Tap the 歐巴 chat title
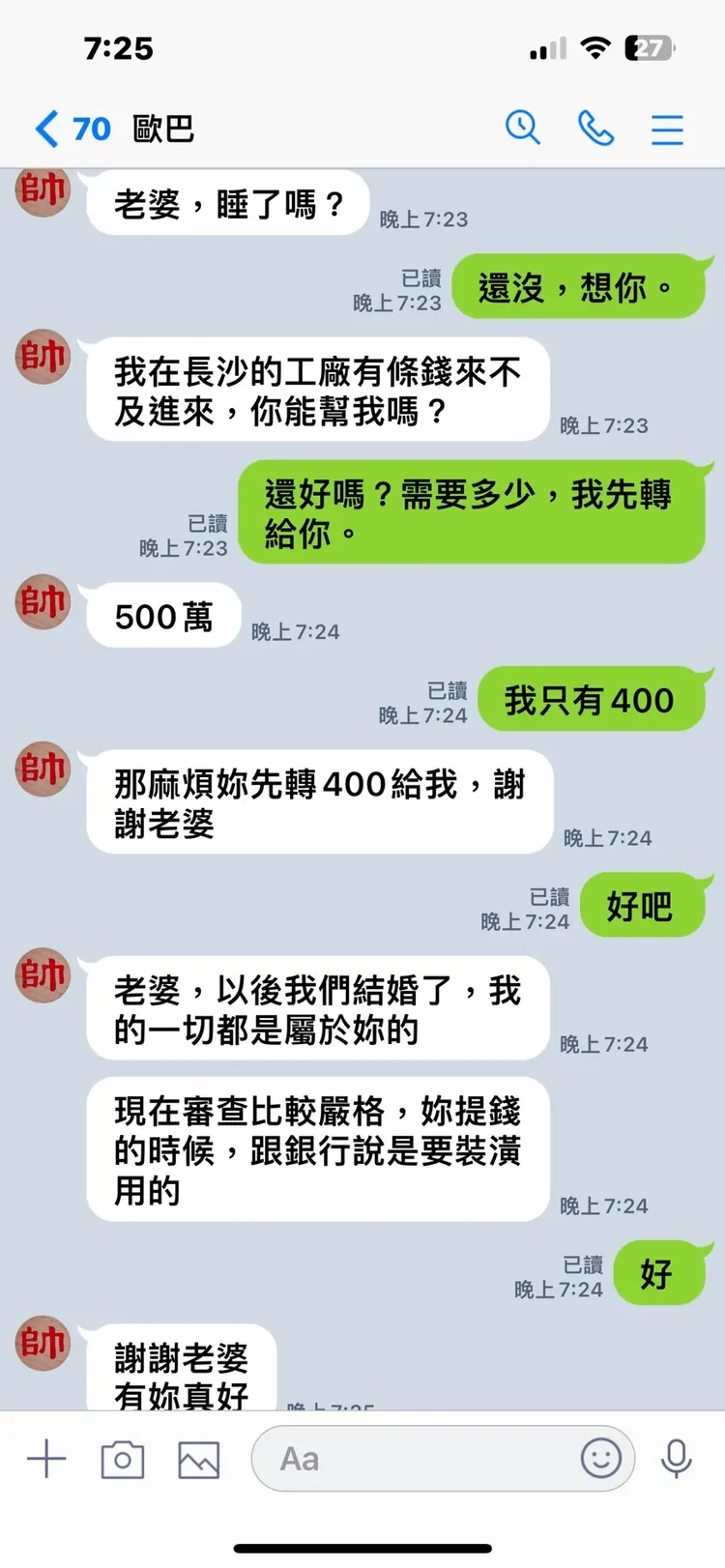 tap(160, 129)
